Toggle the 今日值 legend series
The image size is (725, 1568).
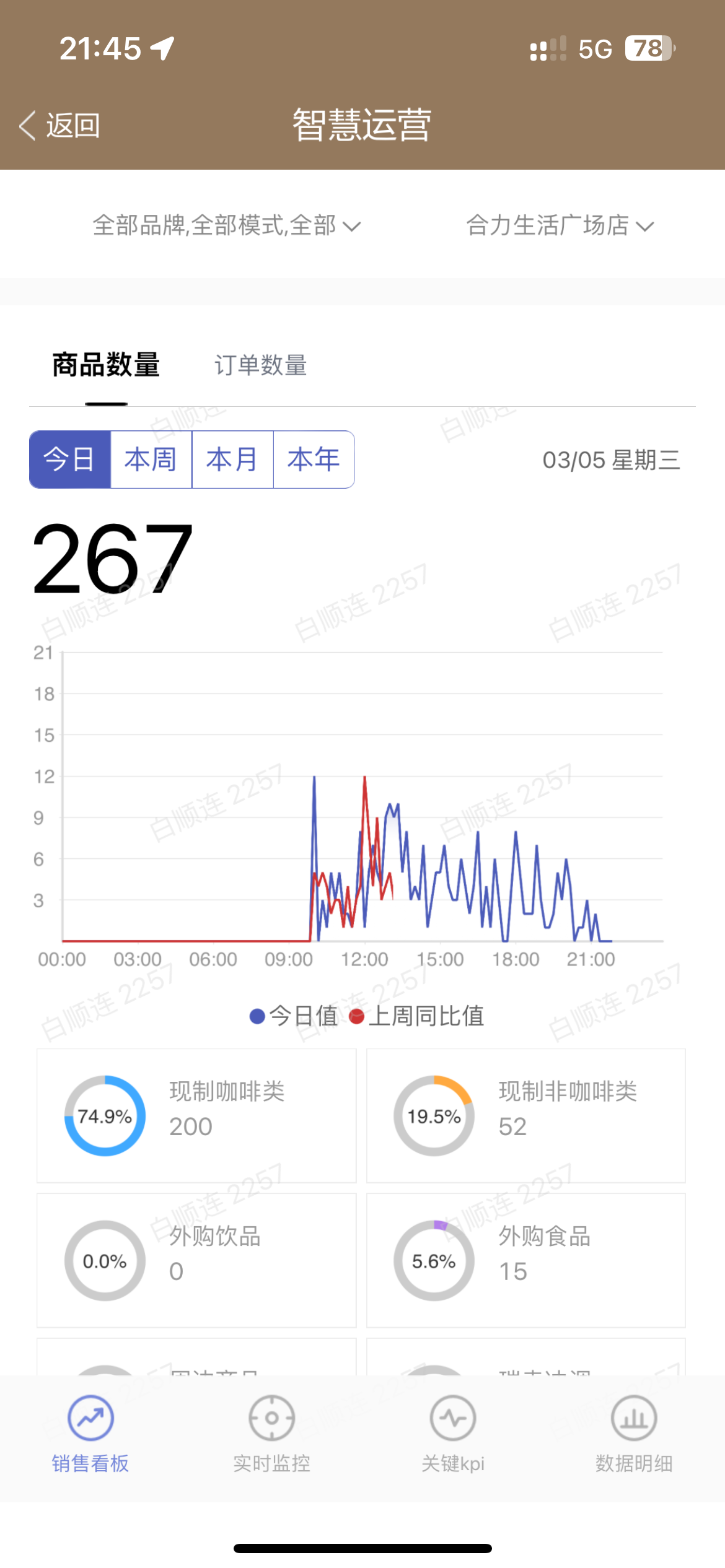point(294,1016)
